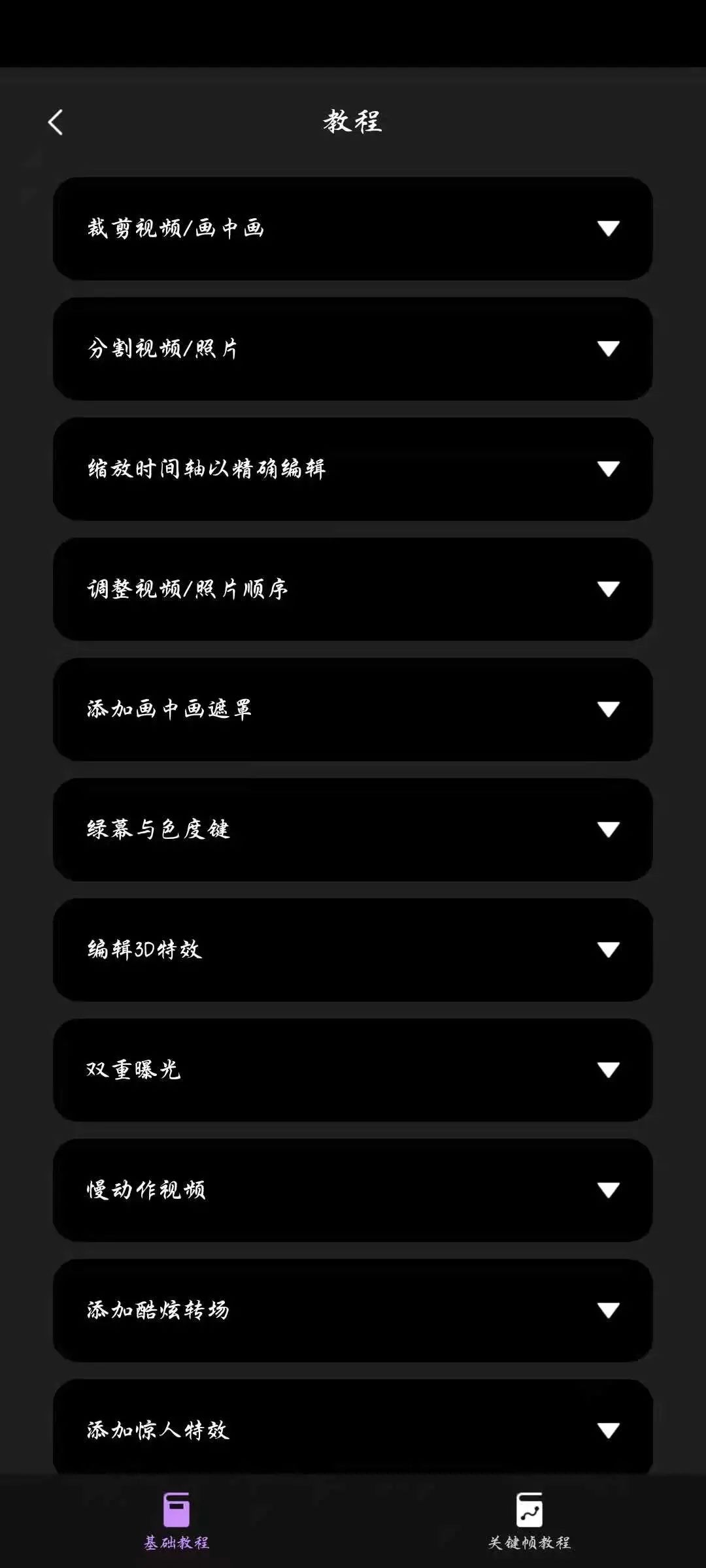Image resolution: width=706 pixels, height=1568 pixels.
Task: Expand the 双重曝光 tutorial
Action: tap(608, 1070)
